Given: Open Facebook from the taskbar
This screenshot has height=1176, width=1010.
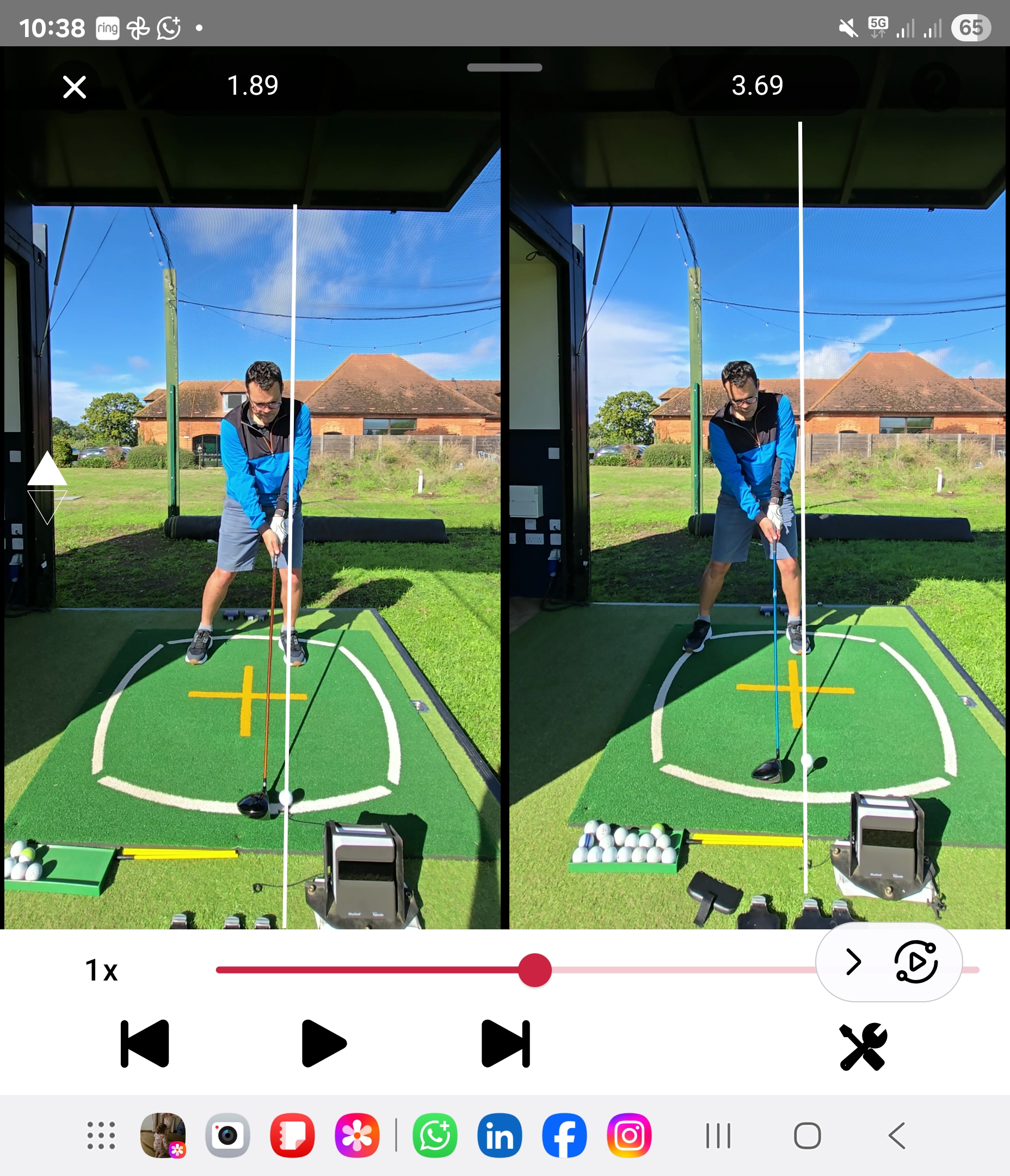Looking at the screenshot, I should tap(564, 1136).
